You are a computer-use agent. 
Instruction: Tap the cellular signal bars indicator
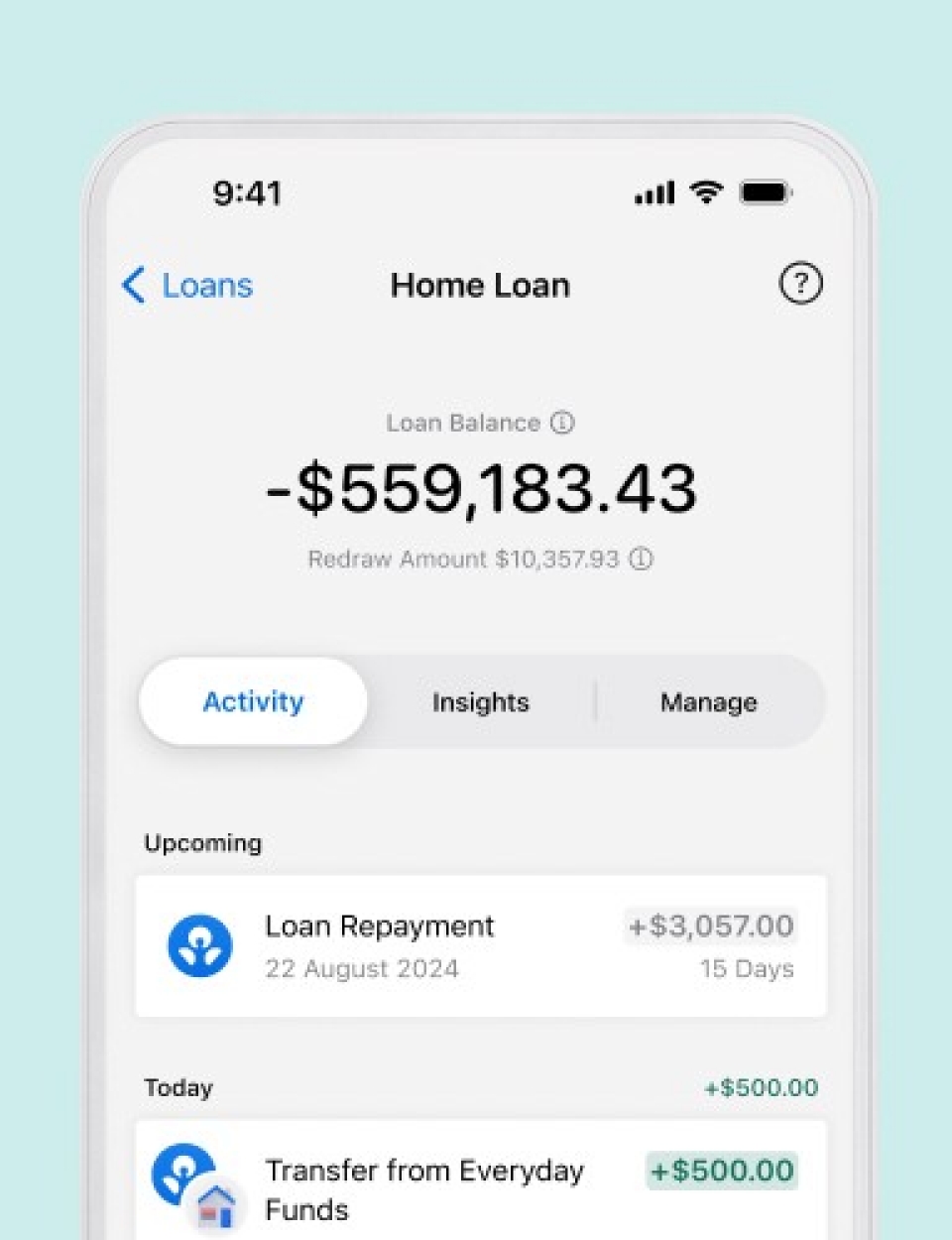click(654, 192)
